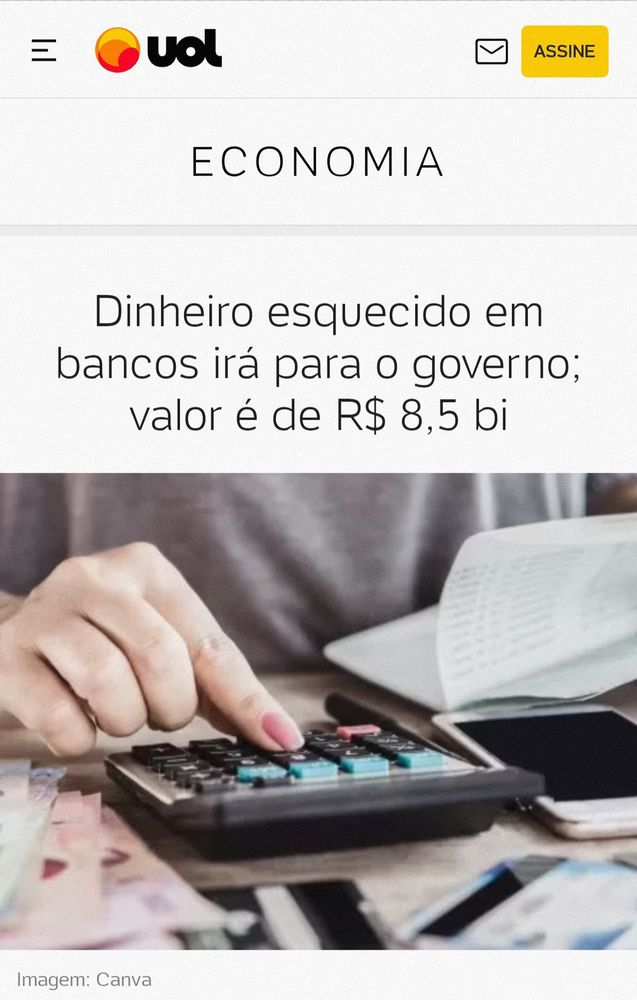Open the Economia section page
This screenshot has height=1000, width=637.
[x=318, y=162]
